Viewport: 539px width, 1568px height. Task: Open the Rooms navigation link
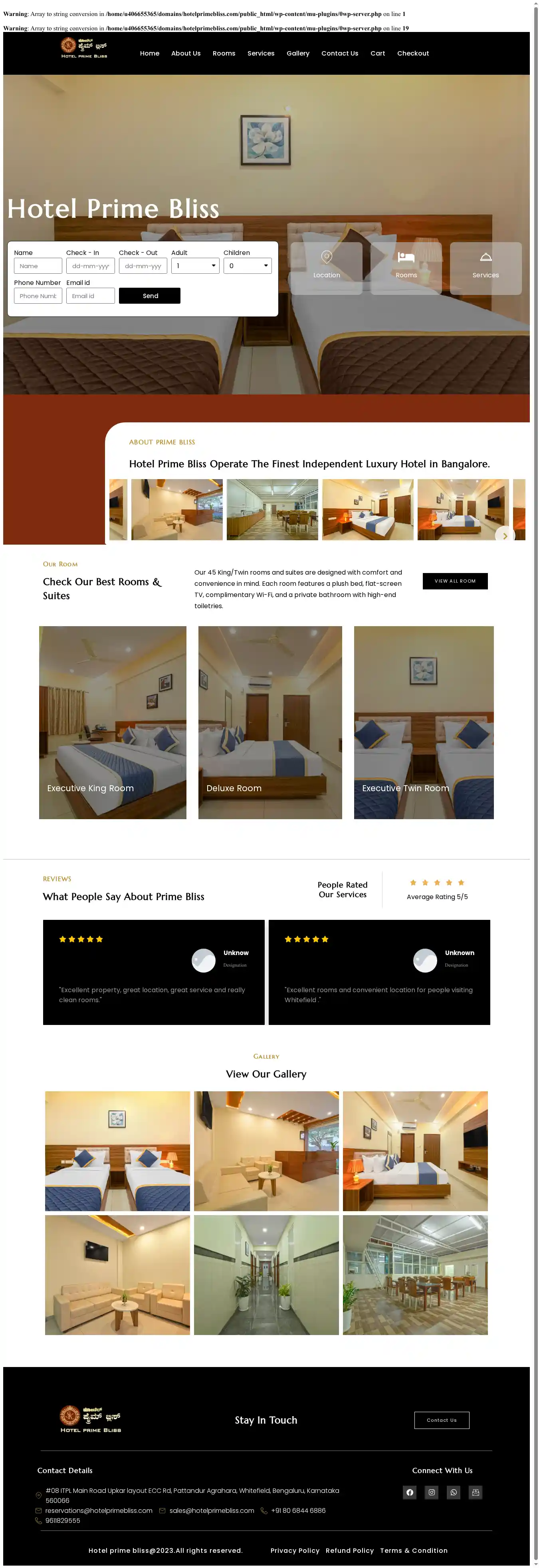[x=223, y=54]
